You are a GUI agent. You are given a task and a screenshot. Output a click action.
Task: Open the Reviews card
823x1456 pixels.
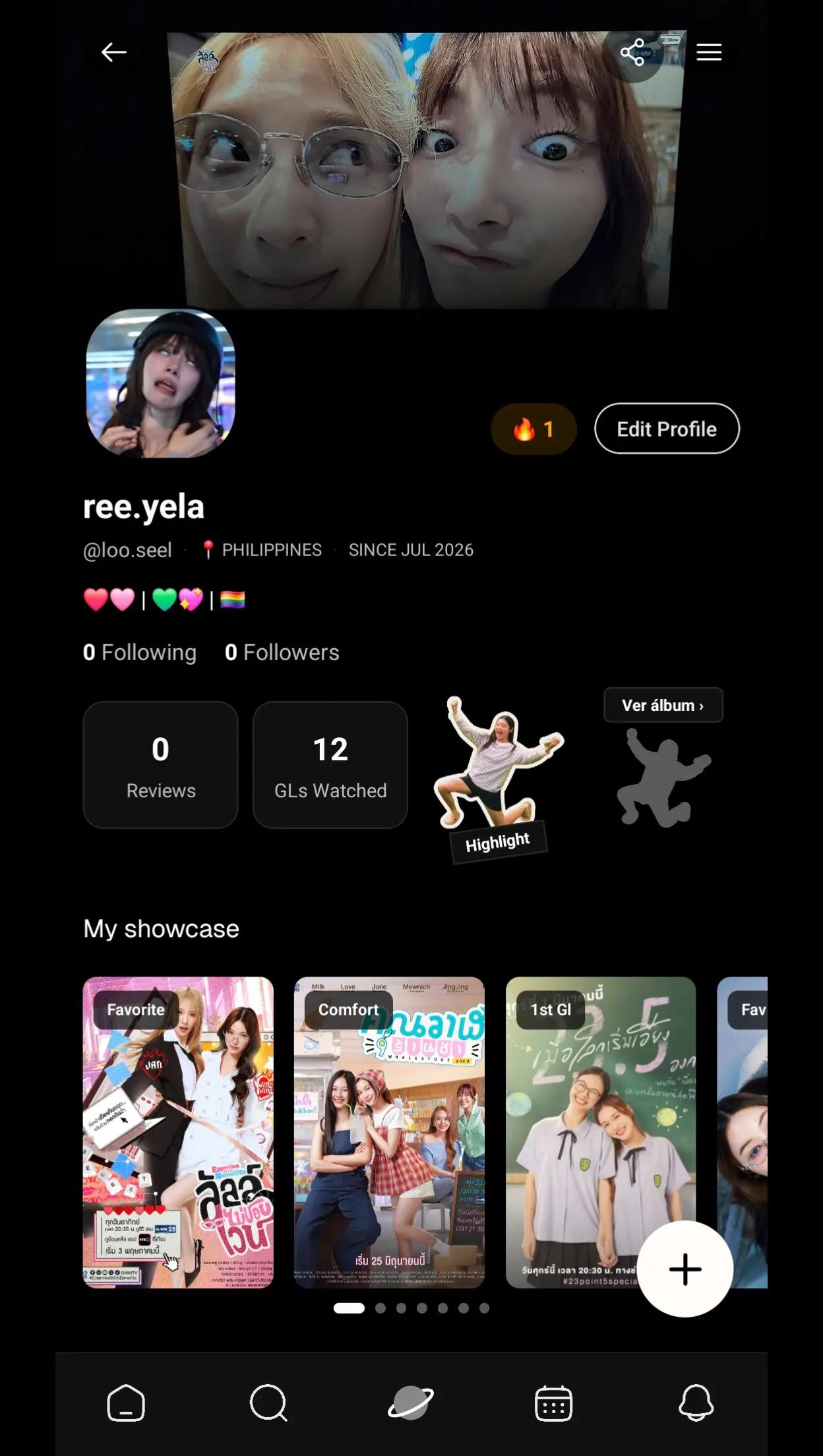point(161,765)
